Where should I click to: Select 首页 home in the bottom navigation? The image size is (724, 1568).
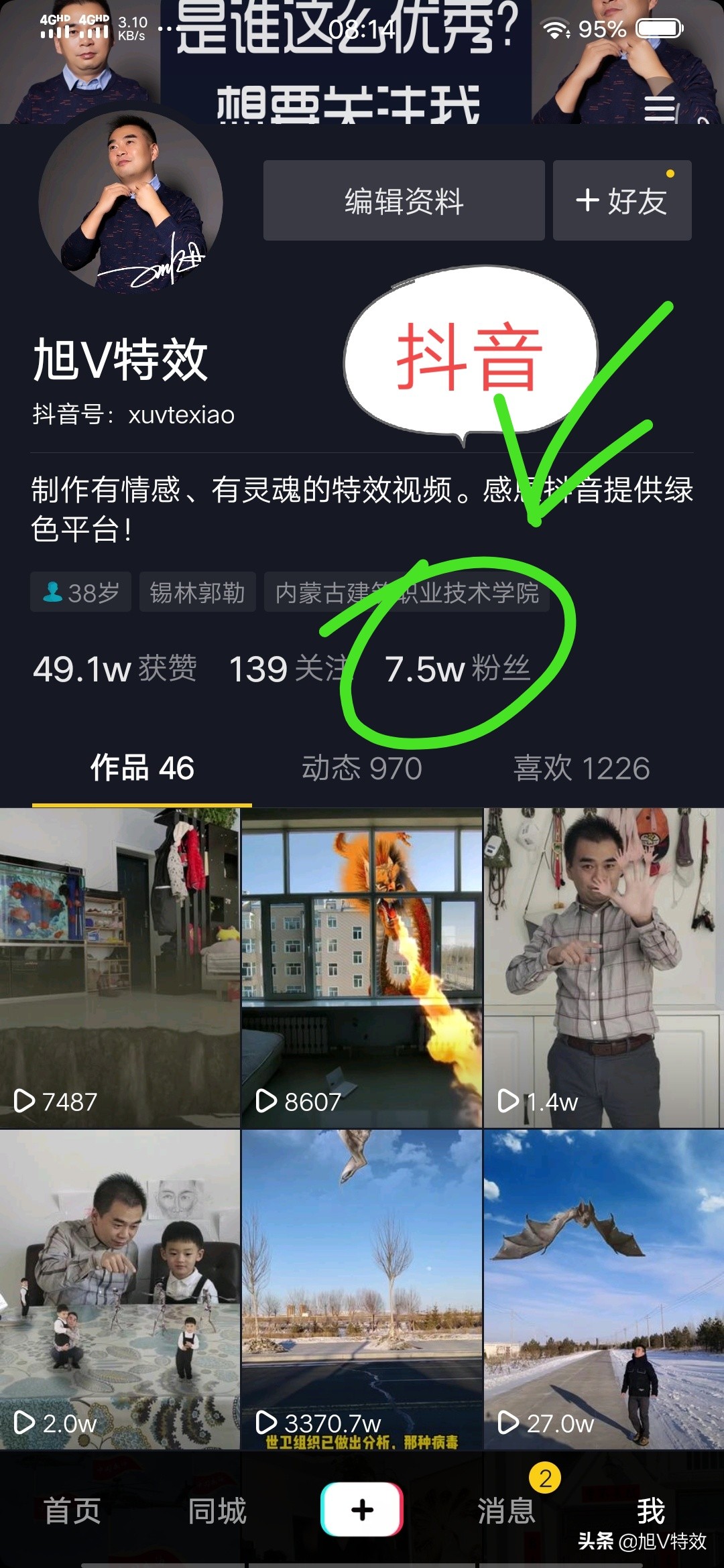click(74, 1512)
